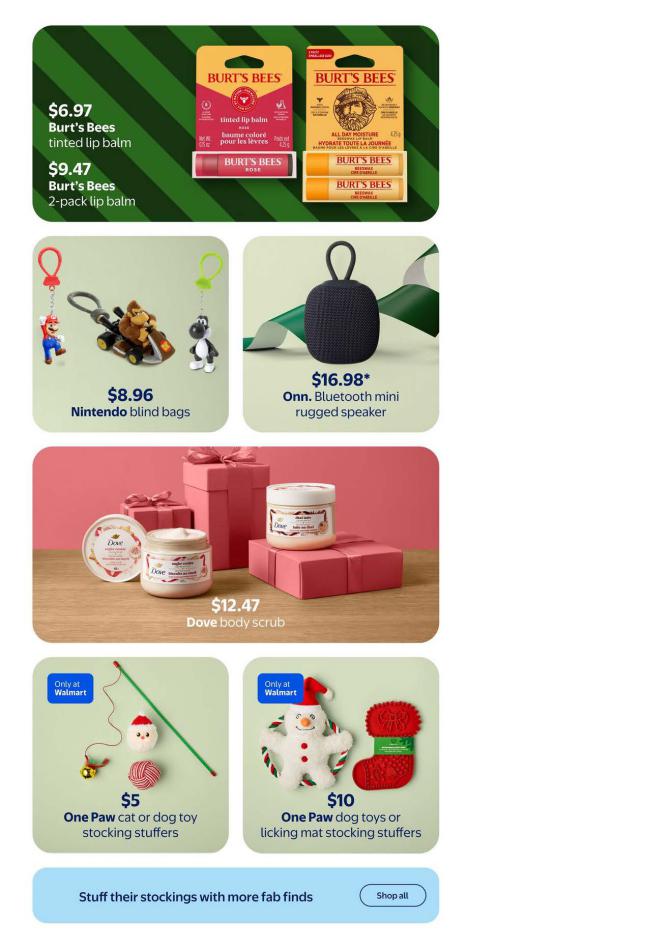Screen dimensions: 672x950
Task: Tap the Shop all button
Action: coord(392,895)
